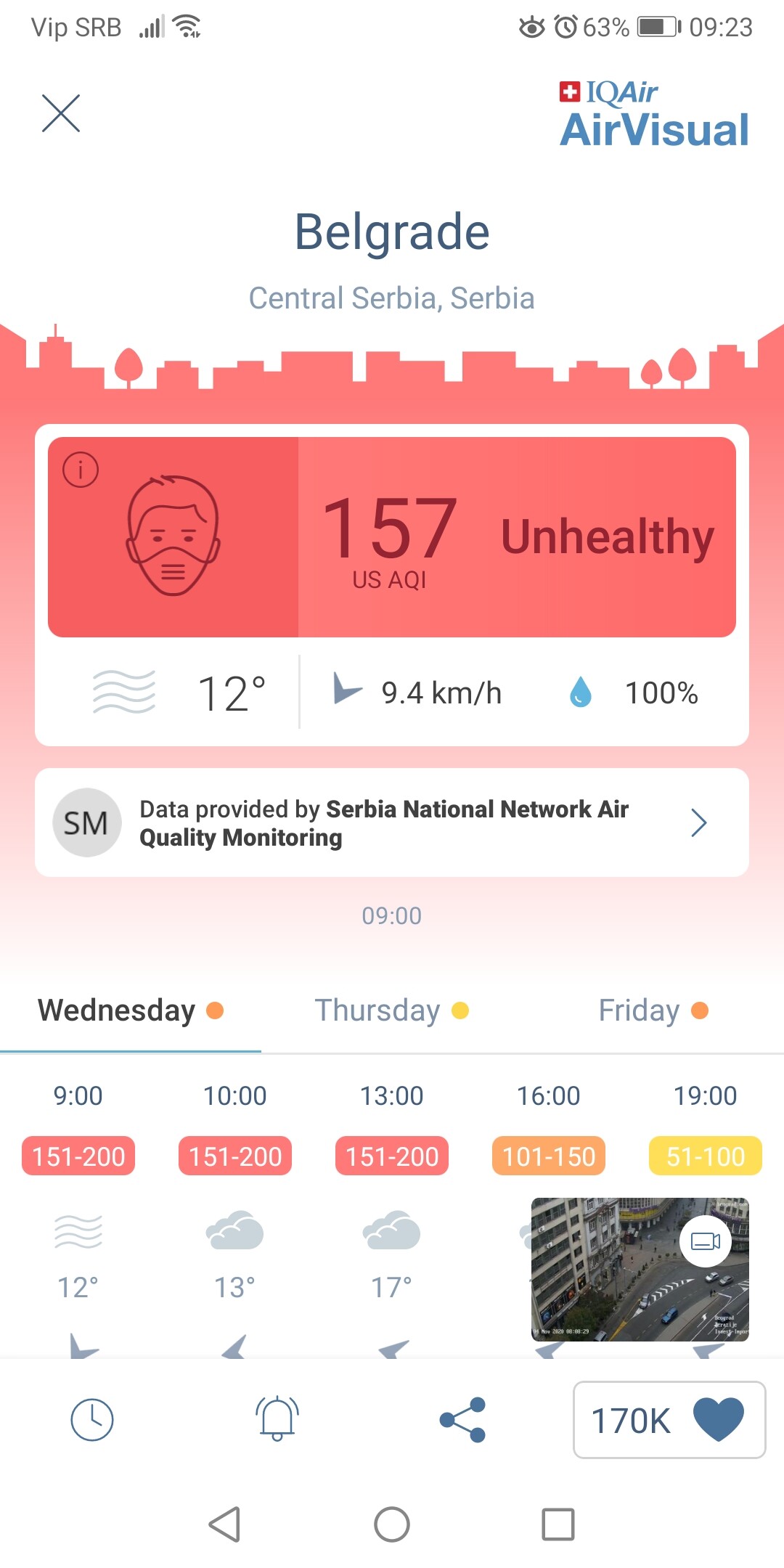Screen dimensions: 784x1568
Task: Open the Serbia National Network data provider
Action: [x=392, y=822]
